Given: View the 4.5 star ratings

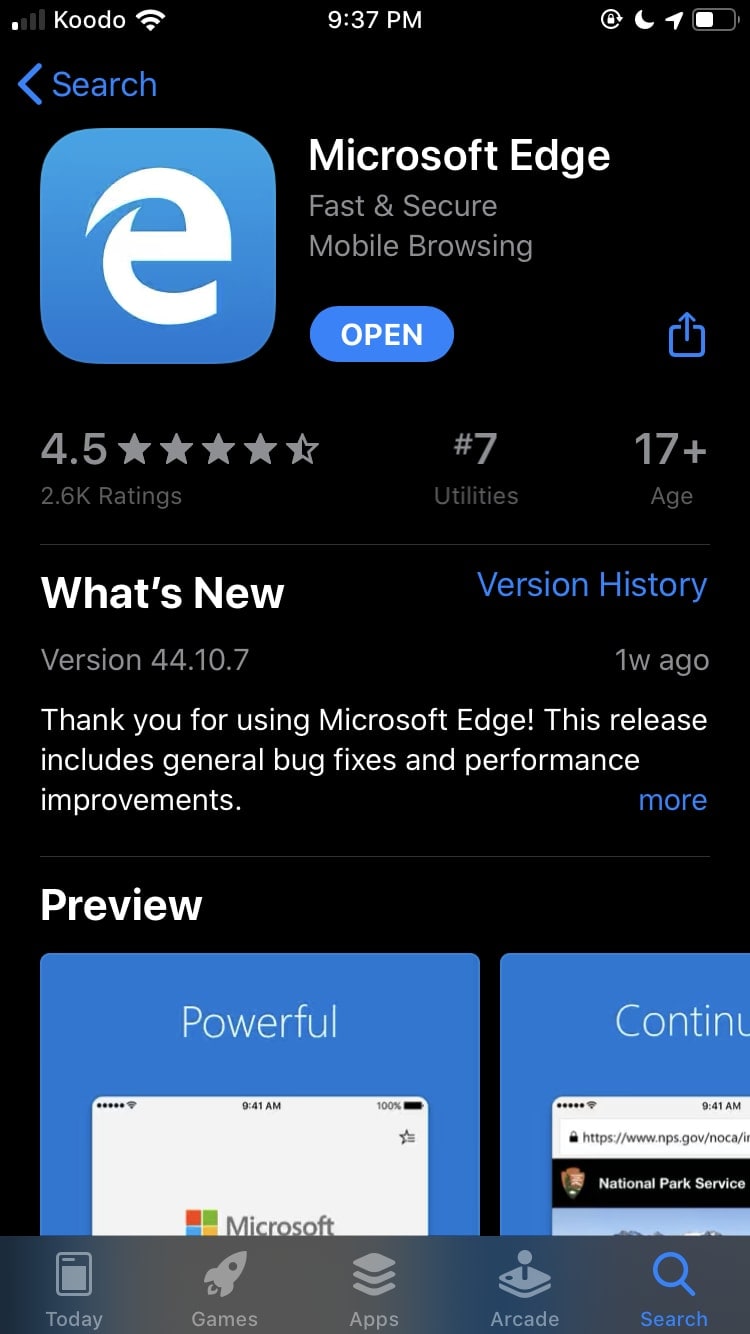Looking at the screenshot, I should pos(180,469).
